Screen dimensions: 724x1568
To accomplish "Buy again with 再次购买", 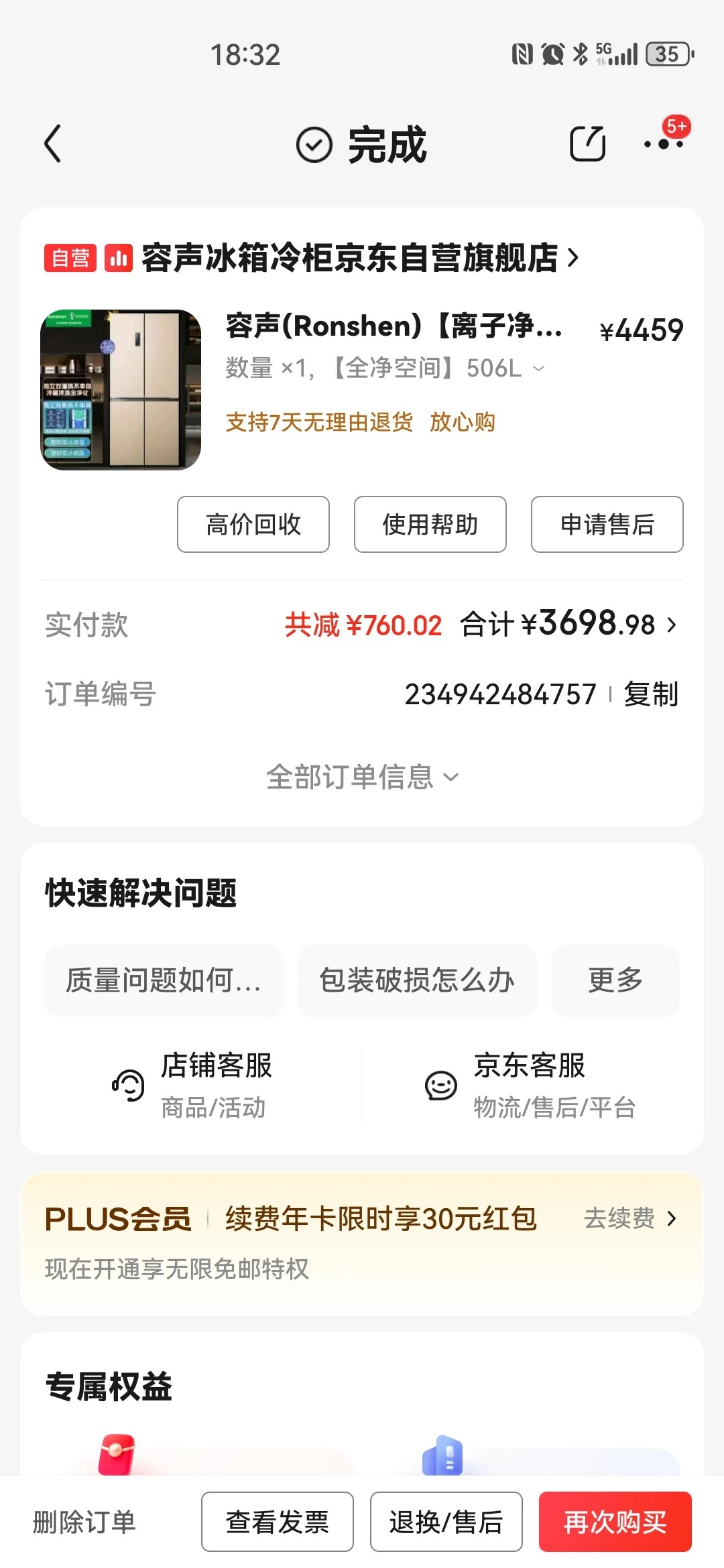I will click(x=615, y=1522).
